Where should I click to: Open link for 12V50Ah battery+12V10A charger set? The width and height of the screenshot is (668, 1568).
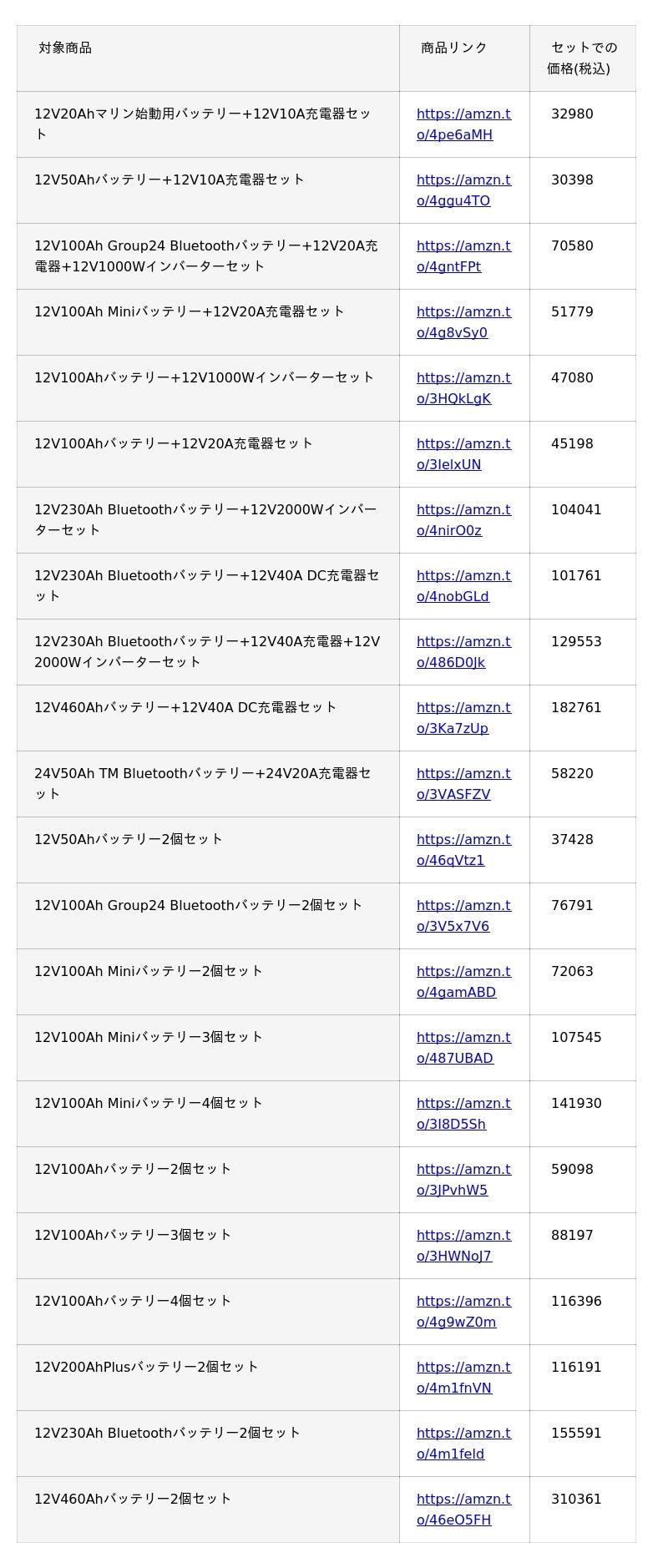click(463, 180)
